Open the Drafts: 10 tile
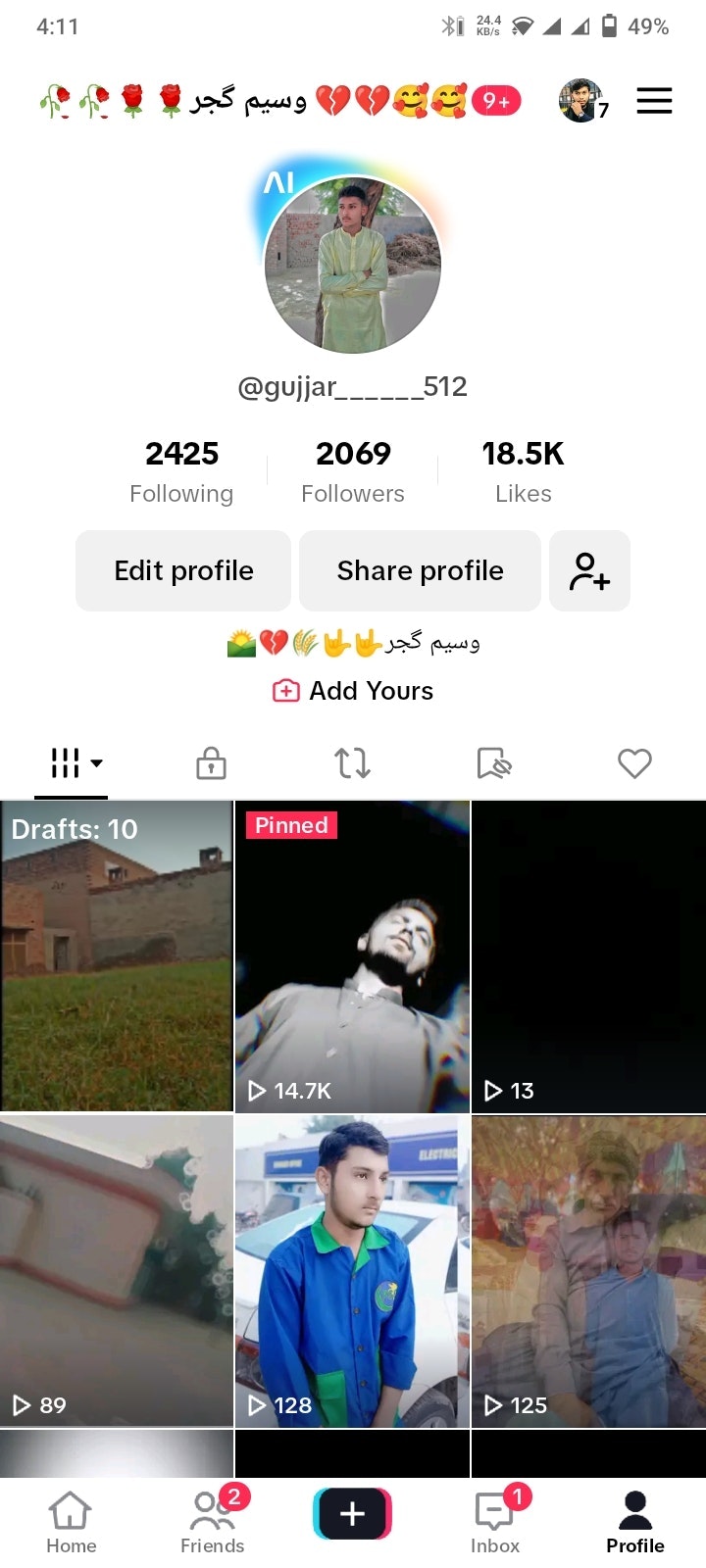The width and height of the screenshot is (706, 1568). (x=117, y=956)
